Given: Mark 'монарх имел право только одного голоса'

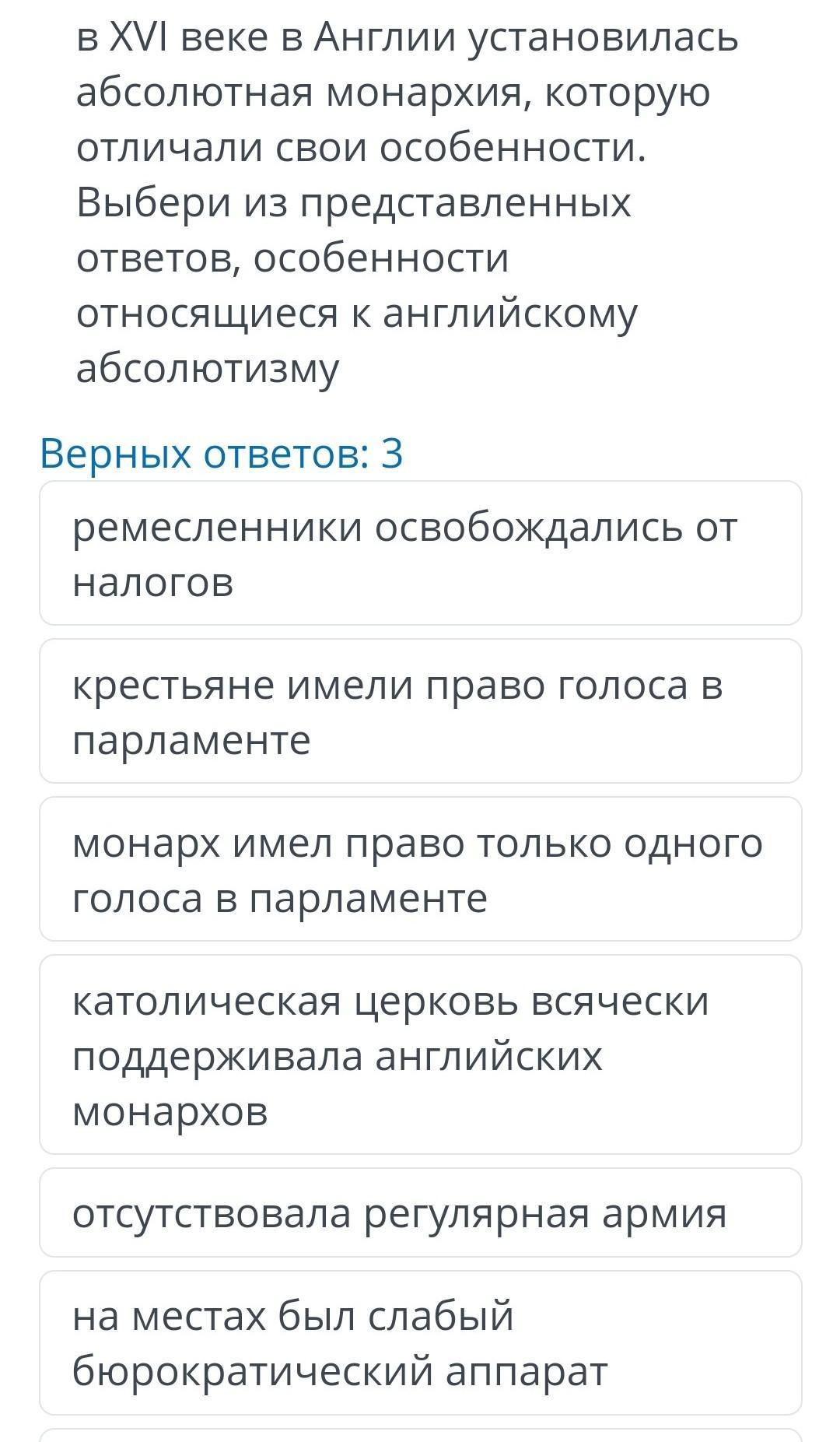Looking at the screenshot, I should tap(420, 869).
